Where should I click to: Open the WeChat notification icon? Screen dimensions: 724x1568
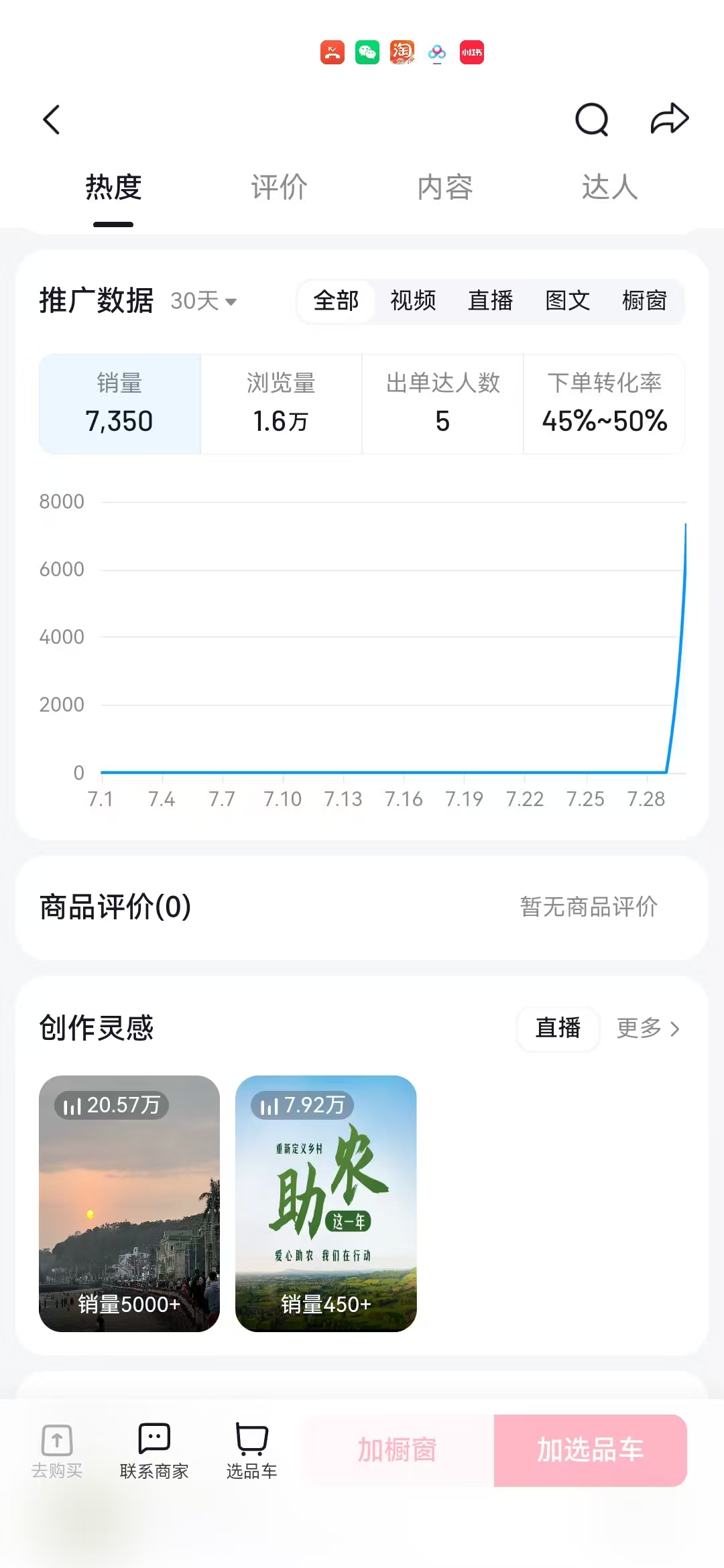tap(367, 52)
